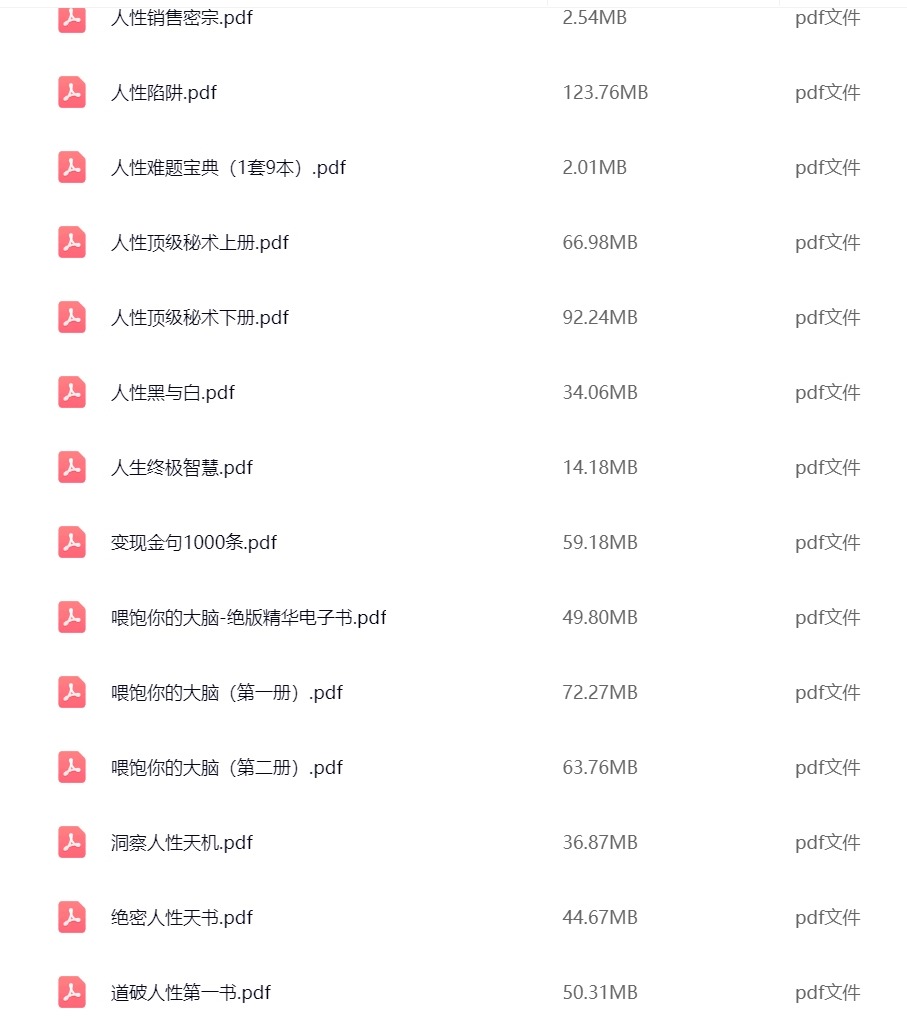Viewport: 907px width, 1018px height.
Task: Click the PDF icon beside 道破人性第一书.pdf
Action: point(71,992)
